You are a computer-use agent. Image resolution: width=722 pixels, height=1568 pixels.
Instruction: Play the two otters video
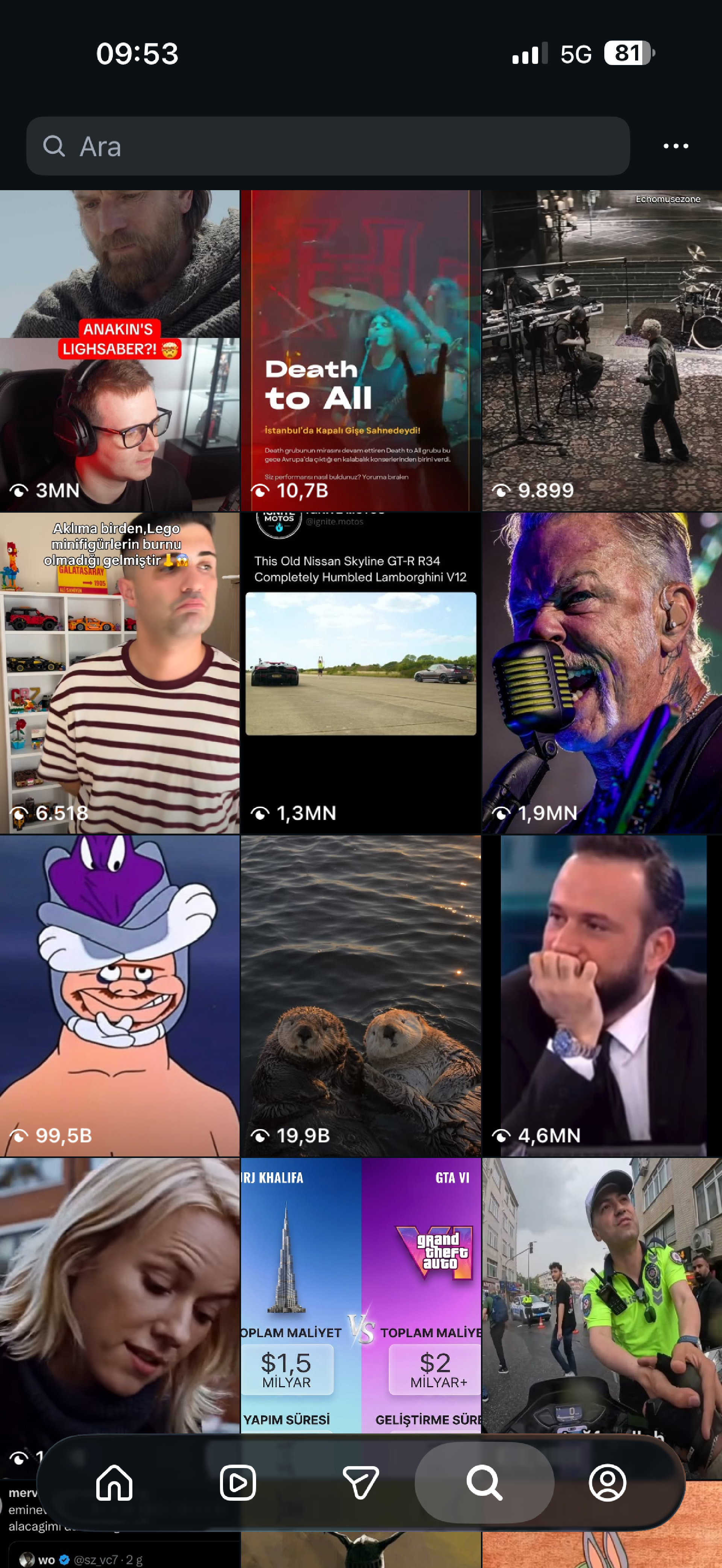pos(360,996)
